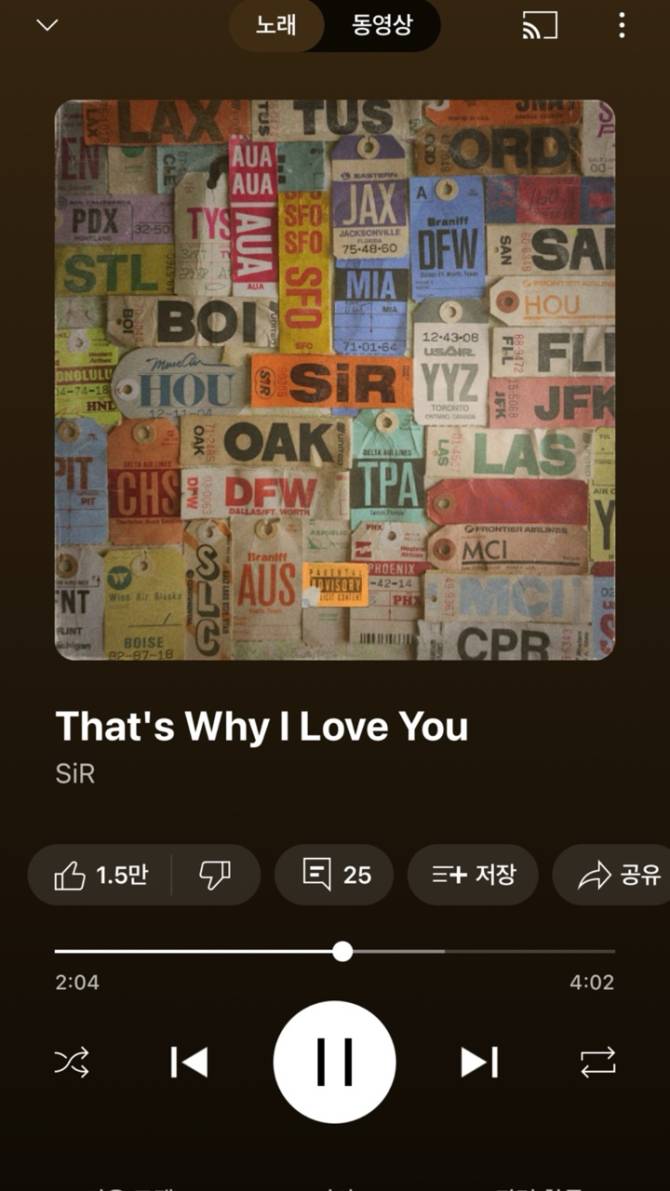Dislike the song with thumbs down
The image size is (670, 1191).
(215, 876)
